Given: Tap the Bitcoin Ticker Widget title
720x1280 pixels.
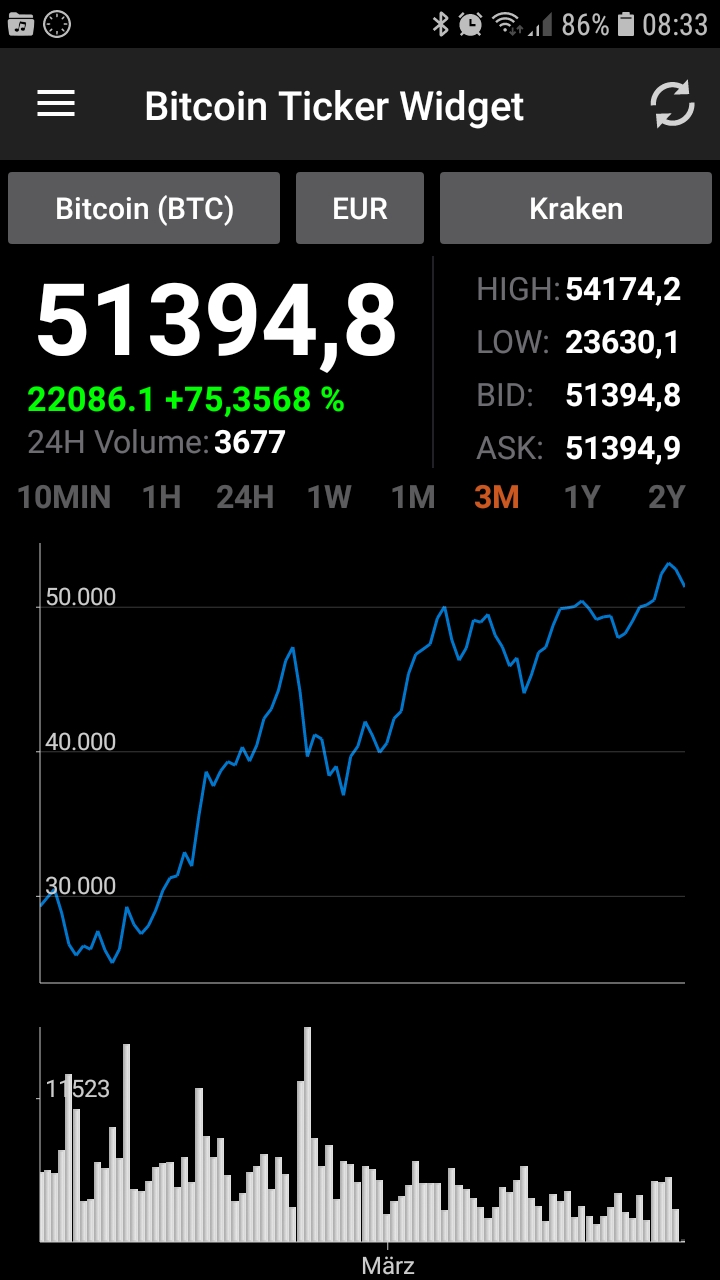Looking at the screenshot, I should pos(336,104).
